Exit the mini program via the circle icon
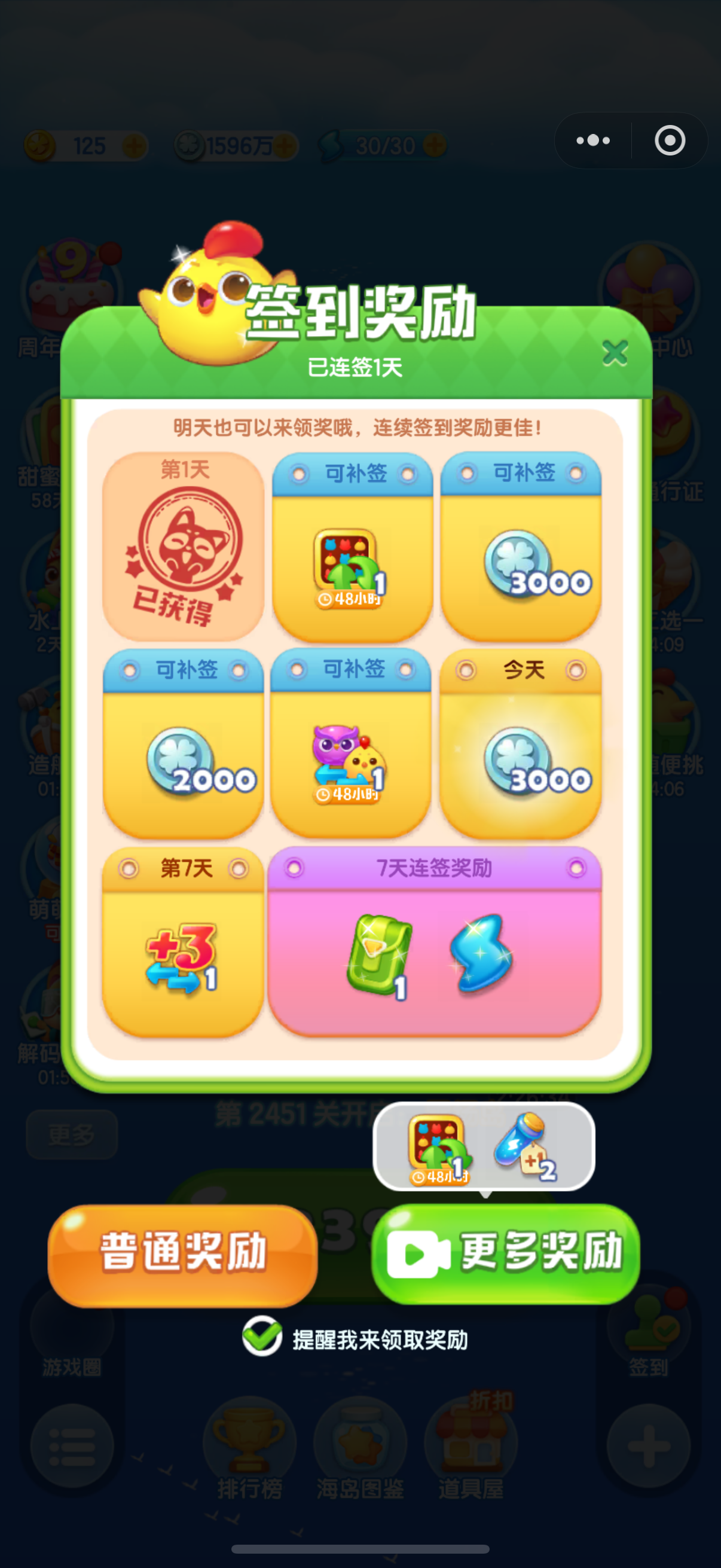721x1568 pixels. coord(670,141)
